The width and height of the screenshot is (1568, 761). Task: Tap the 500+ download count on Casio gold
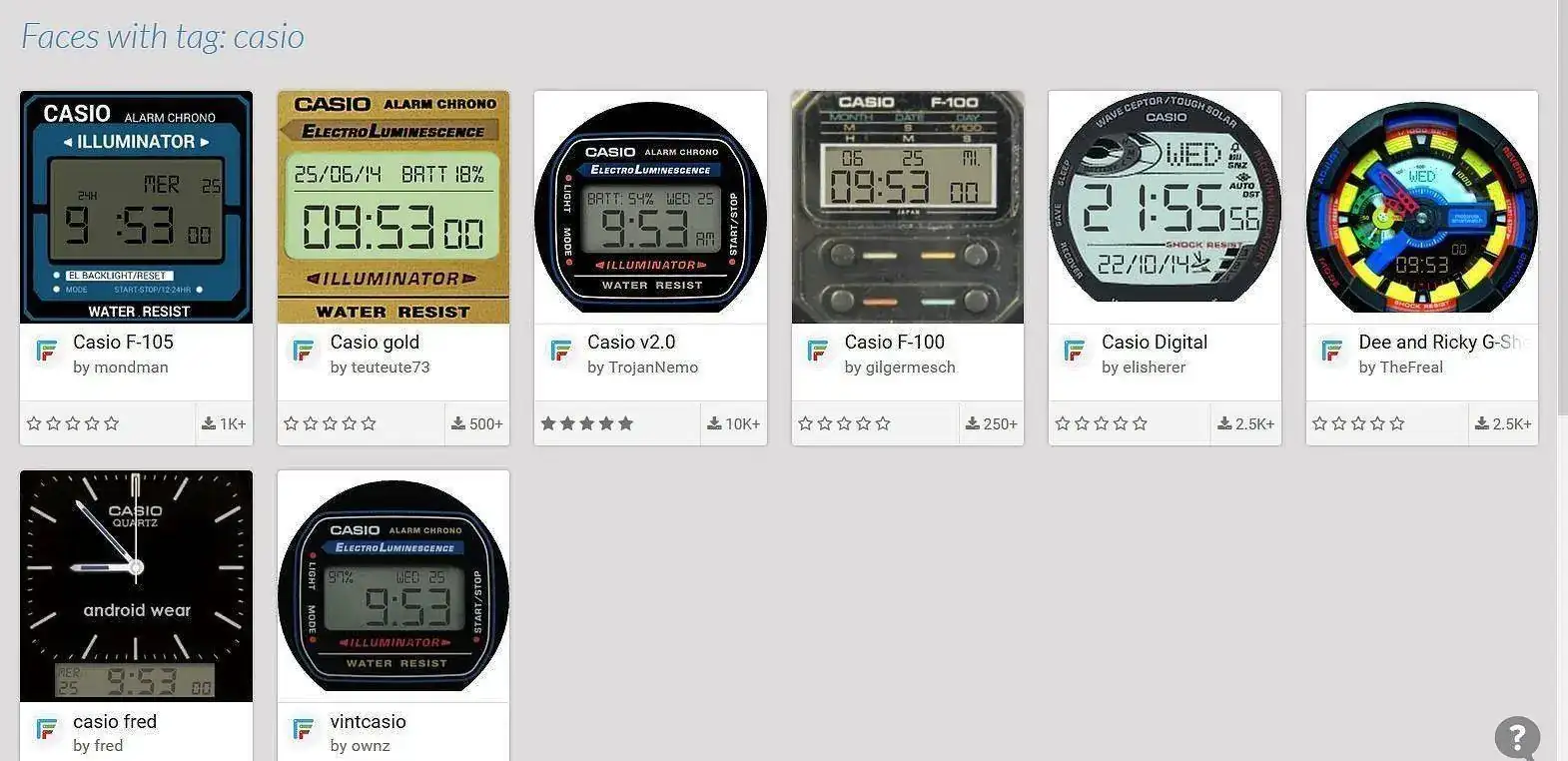click(477, 423)
